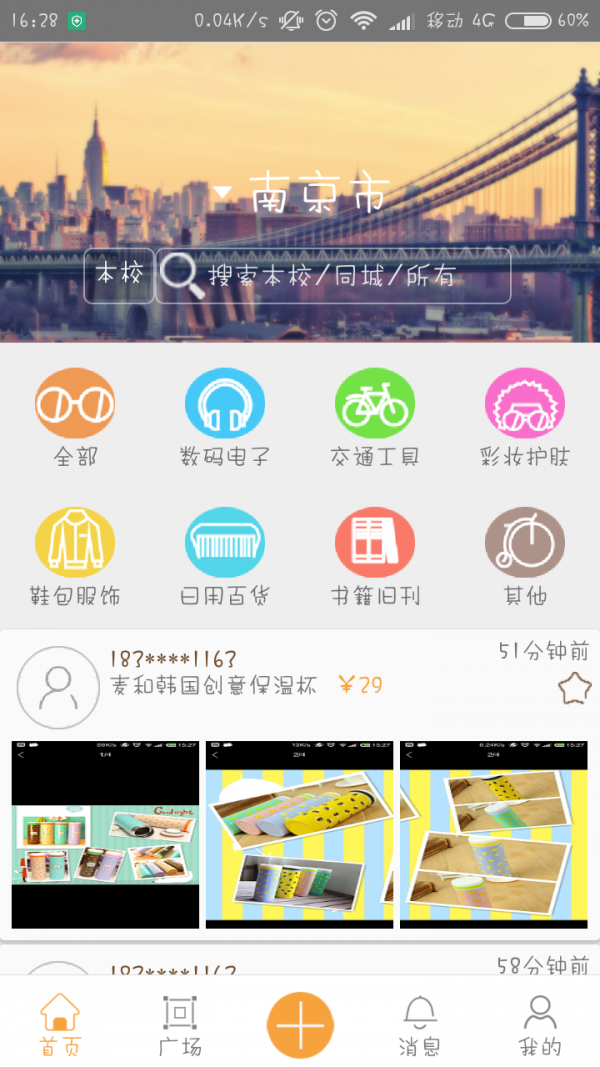Open the 南京市 city selector
The height and width of the screenshot is (1067, 600).
coord(303,193)
